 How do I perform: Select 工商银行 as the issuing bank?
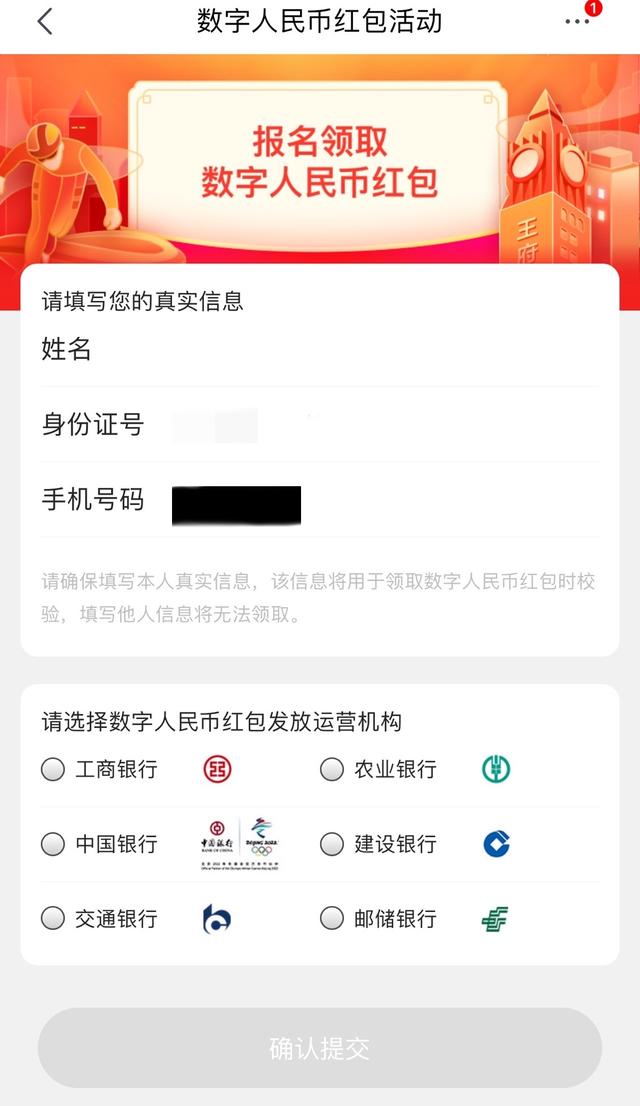(53, 769)
